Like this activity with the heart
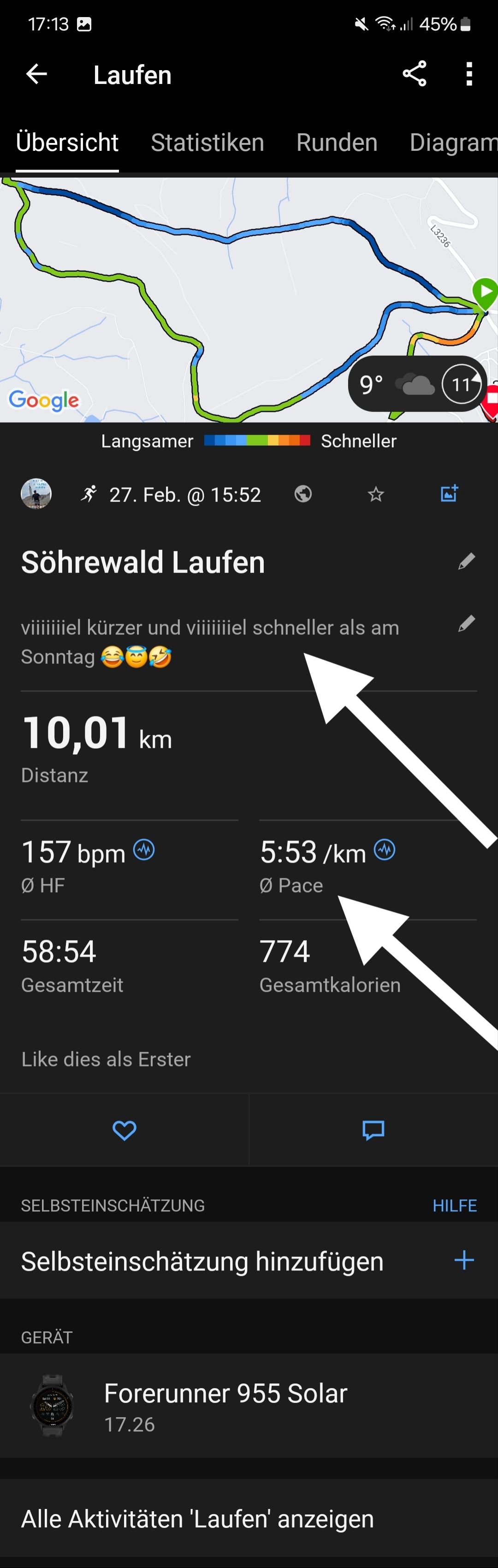Viewport: 498px width, 1568px height. pyautogui.click(x=124, y=1130)
